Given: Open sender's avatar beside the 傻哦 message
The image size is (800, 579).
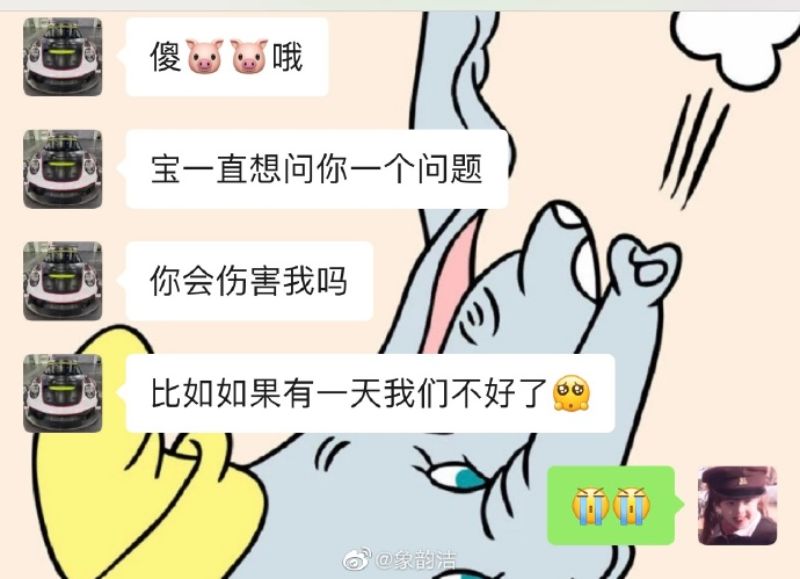Looking at the screenshot, I should (63, 57).
